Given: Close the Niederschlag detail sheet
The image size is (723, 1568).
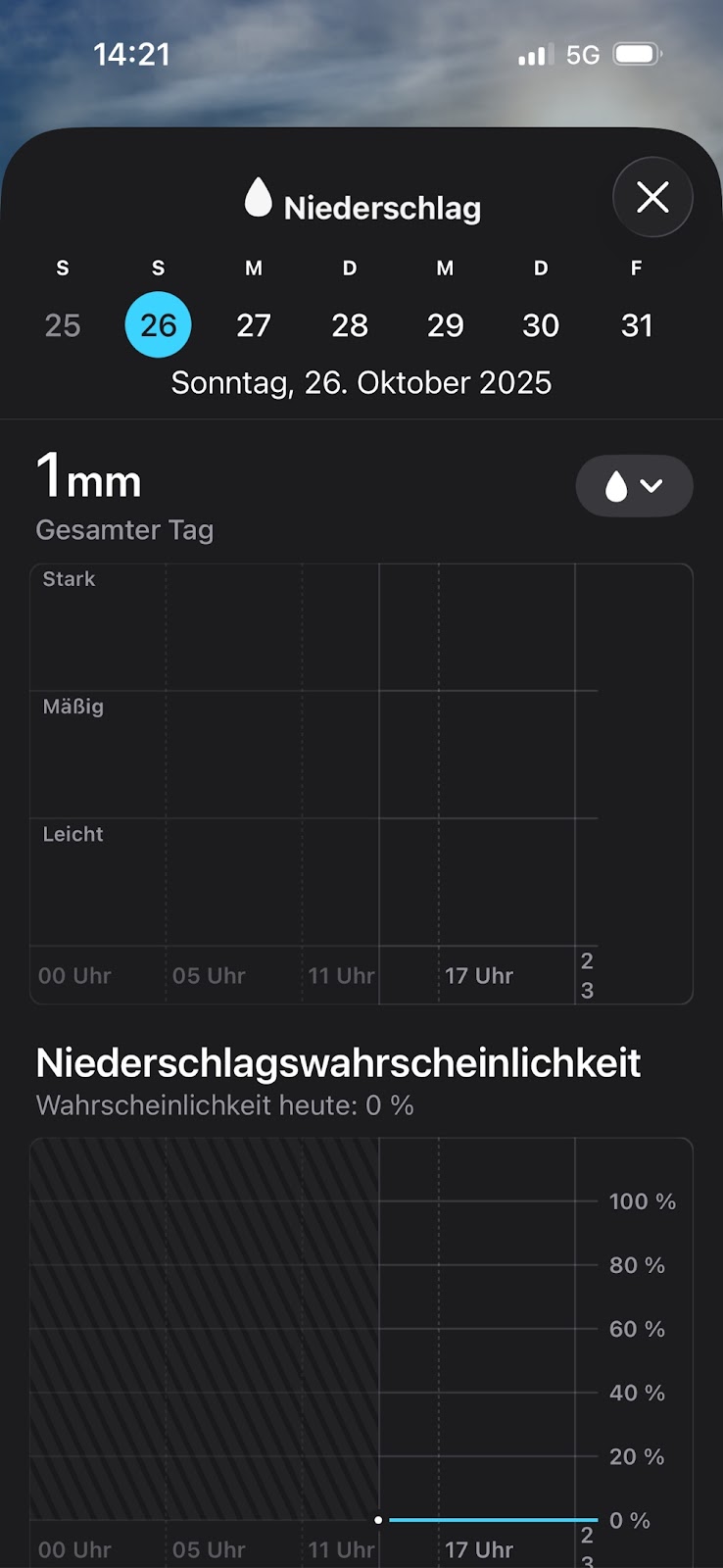Looking at the screenshot, I should click(652, 197).
